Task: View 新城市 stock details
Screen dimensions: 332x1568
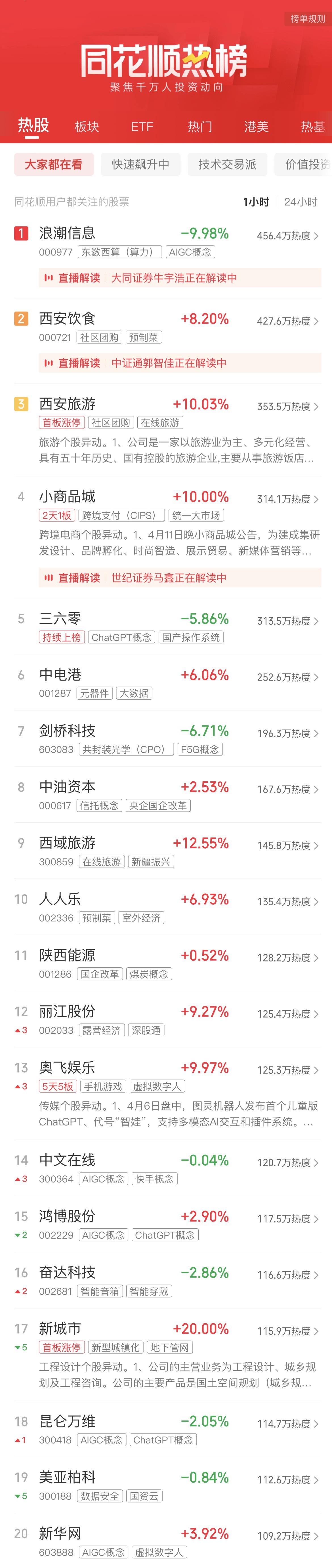Action: 60,1329
